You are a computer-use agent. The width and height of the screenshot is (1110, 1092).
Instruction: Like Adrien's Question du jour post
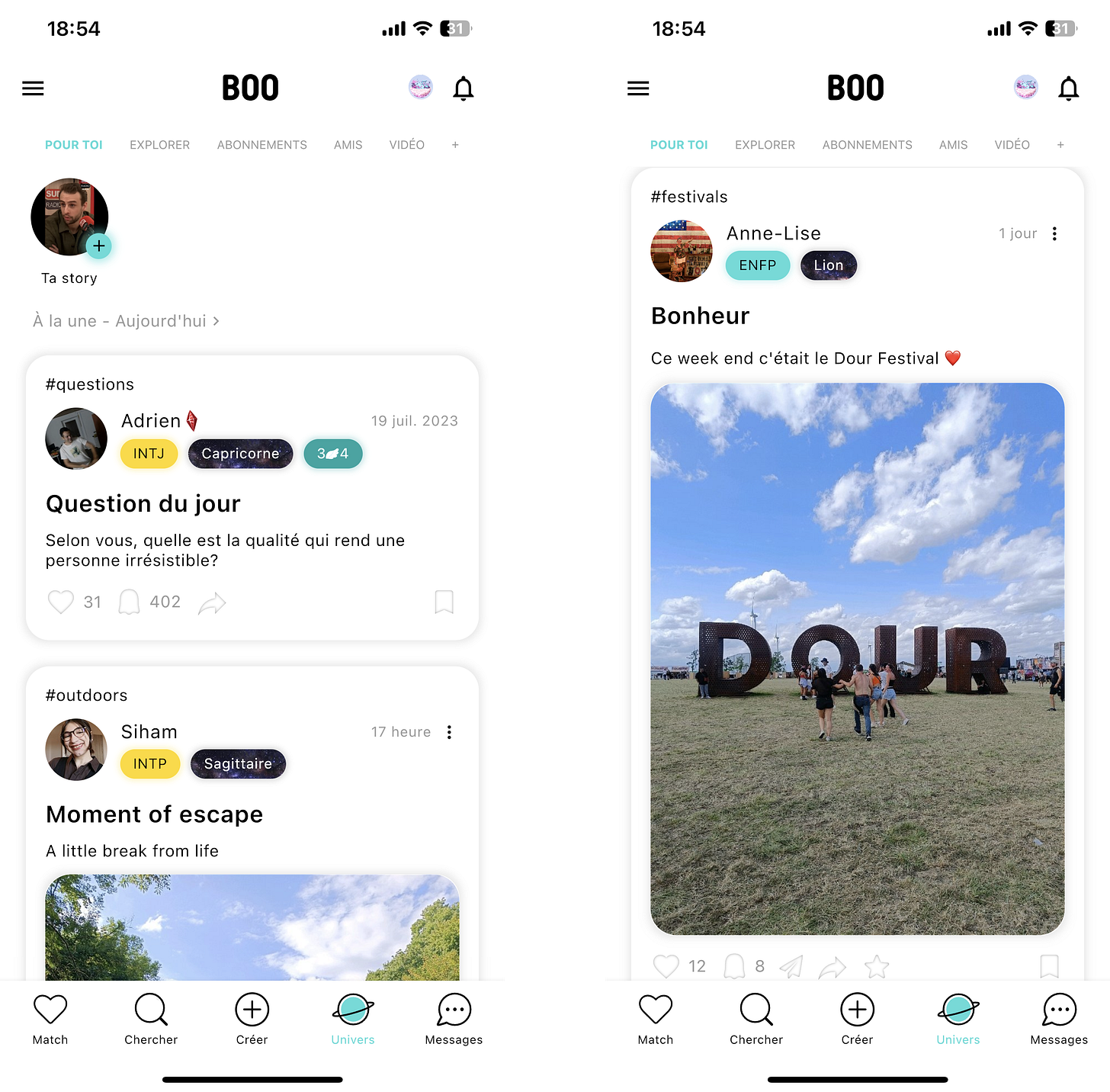tap(61, 602)
